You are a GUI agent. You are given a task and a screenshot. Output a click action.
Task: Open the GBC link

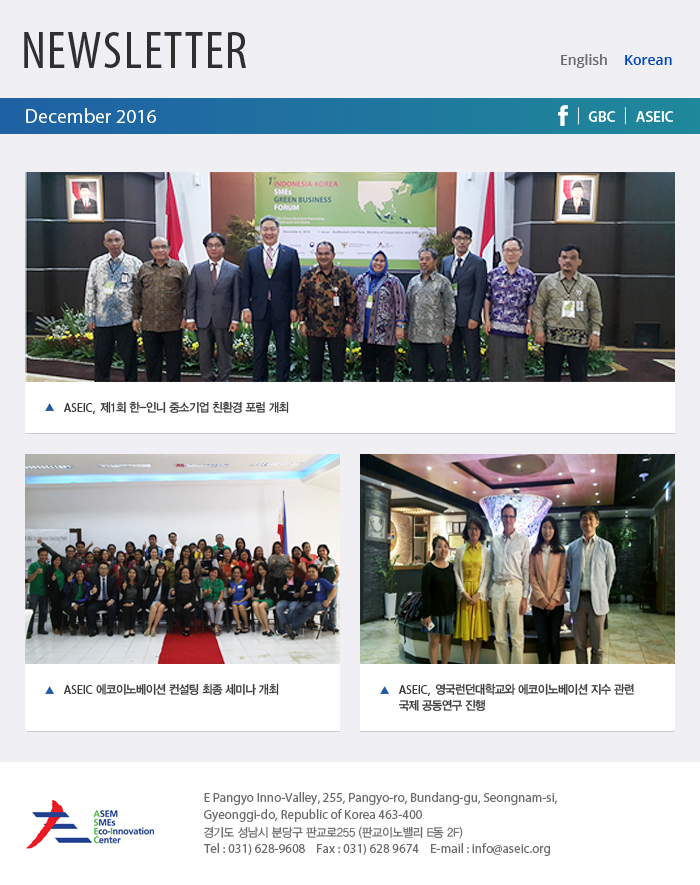pos(601,117)
